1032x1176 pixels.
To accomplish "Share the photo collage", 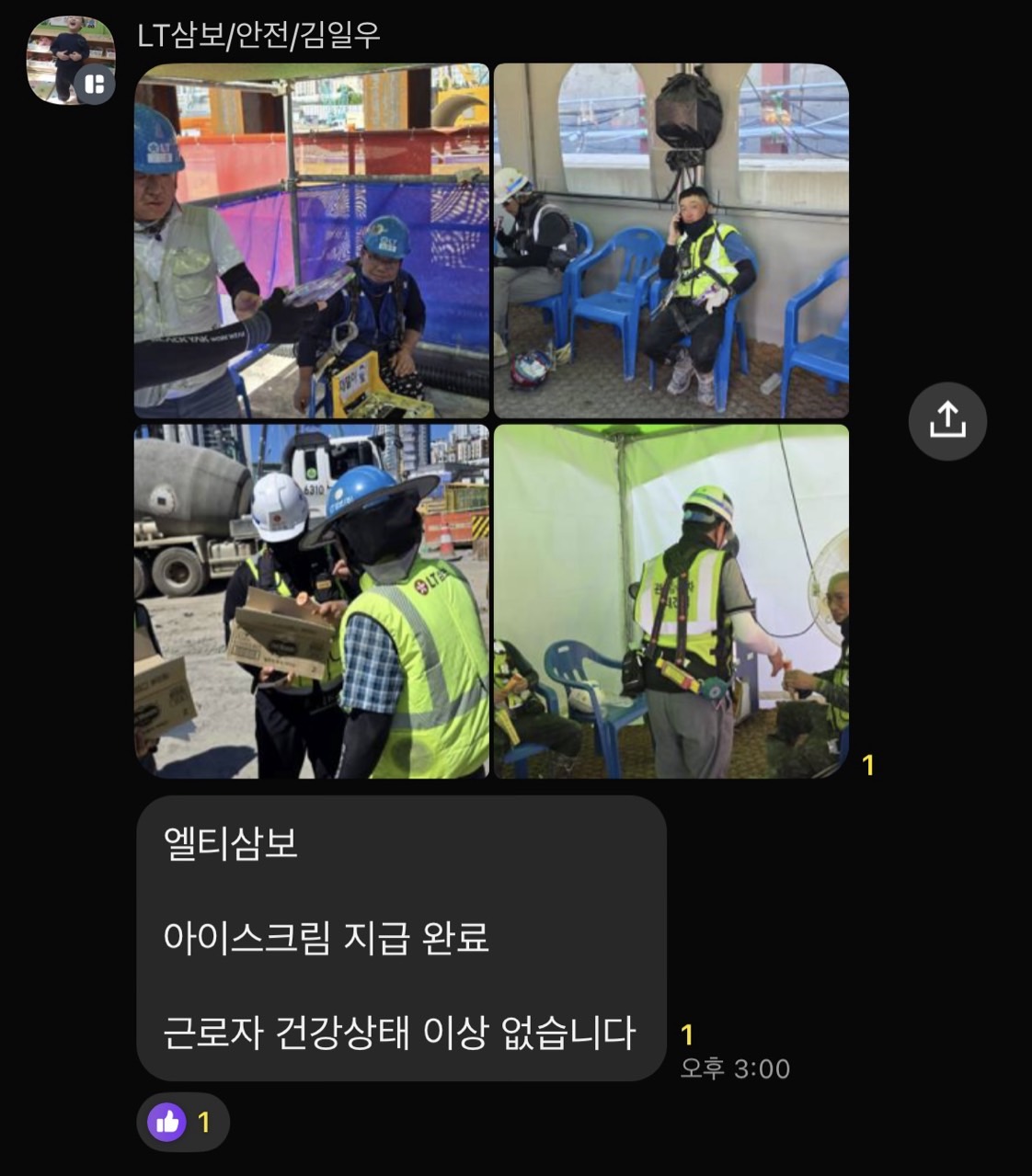I will click(946, 421).
